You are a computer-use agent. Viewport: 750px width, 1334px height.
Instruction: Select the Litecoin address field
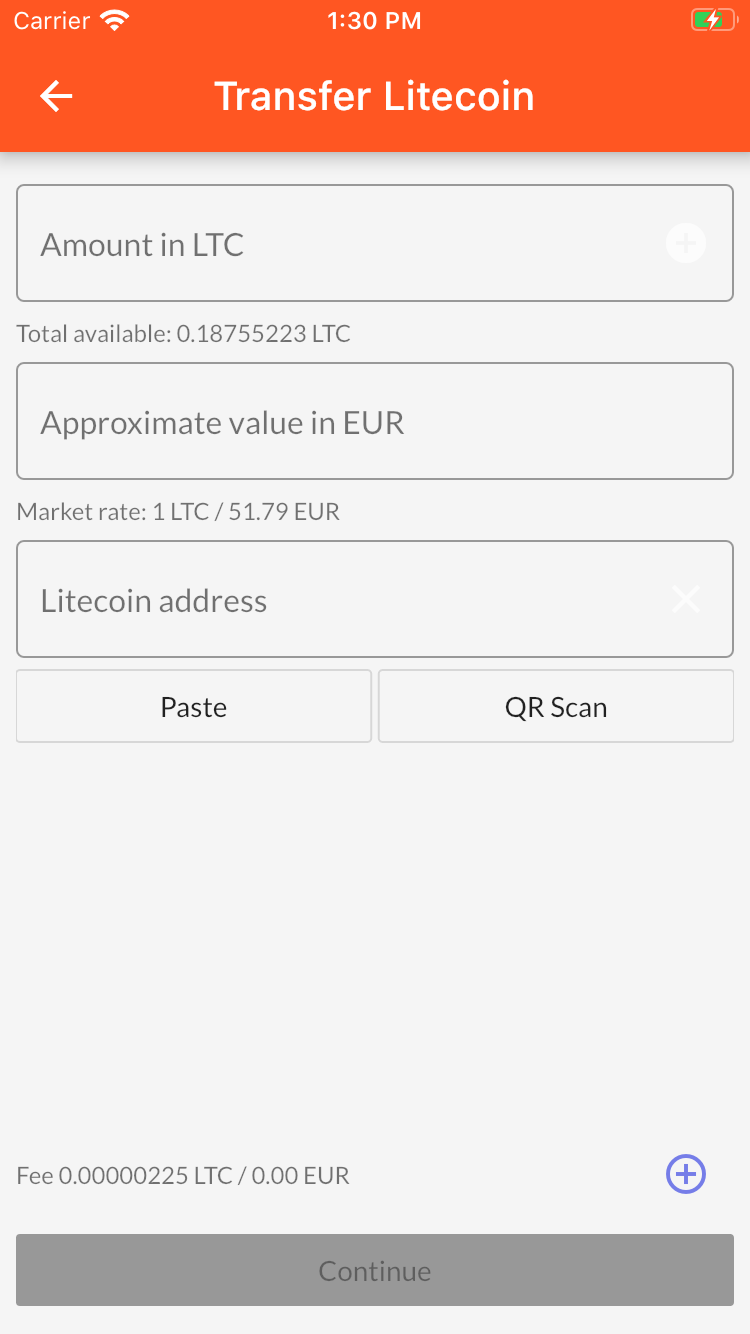pyautogui.click(x=375, y=599)
